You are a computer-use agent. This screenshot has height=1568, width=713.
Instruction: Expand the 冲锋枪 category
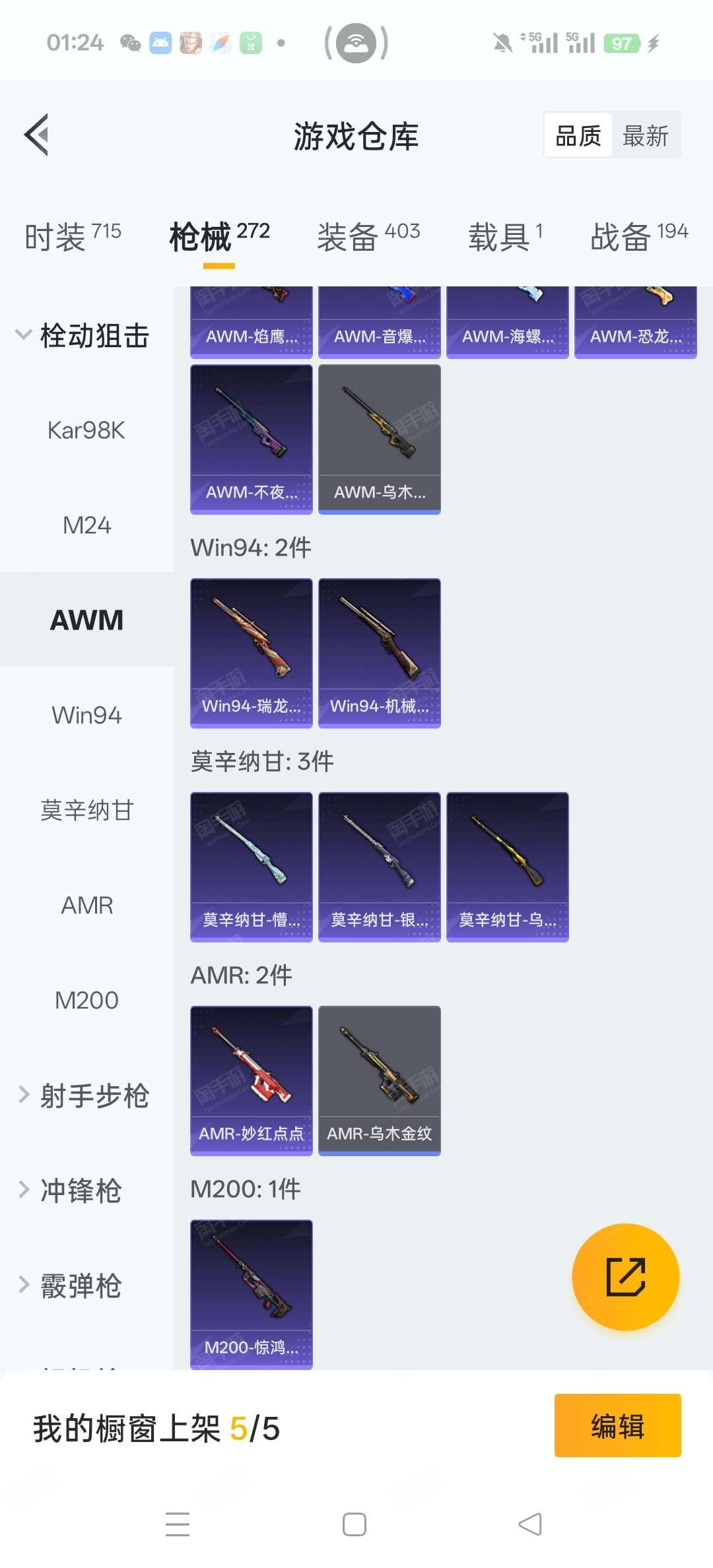[x=73, y=1191]
